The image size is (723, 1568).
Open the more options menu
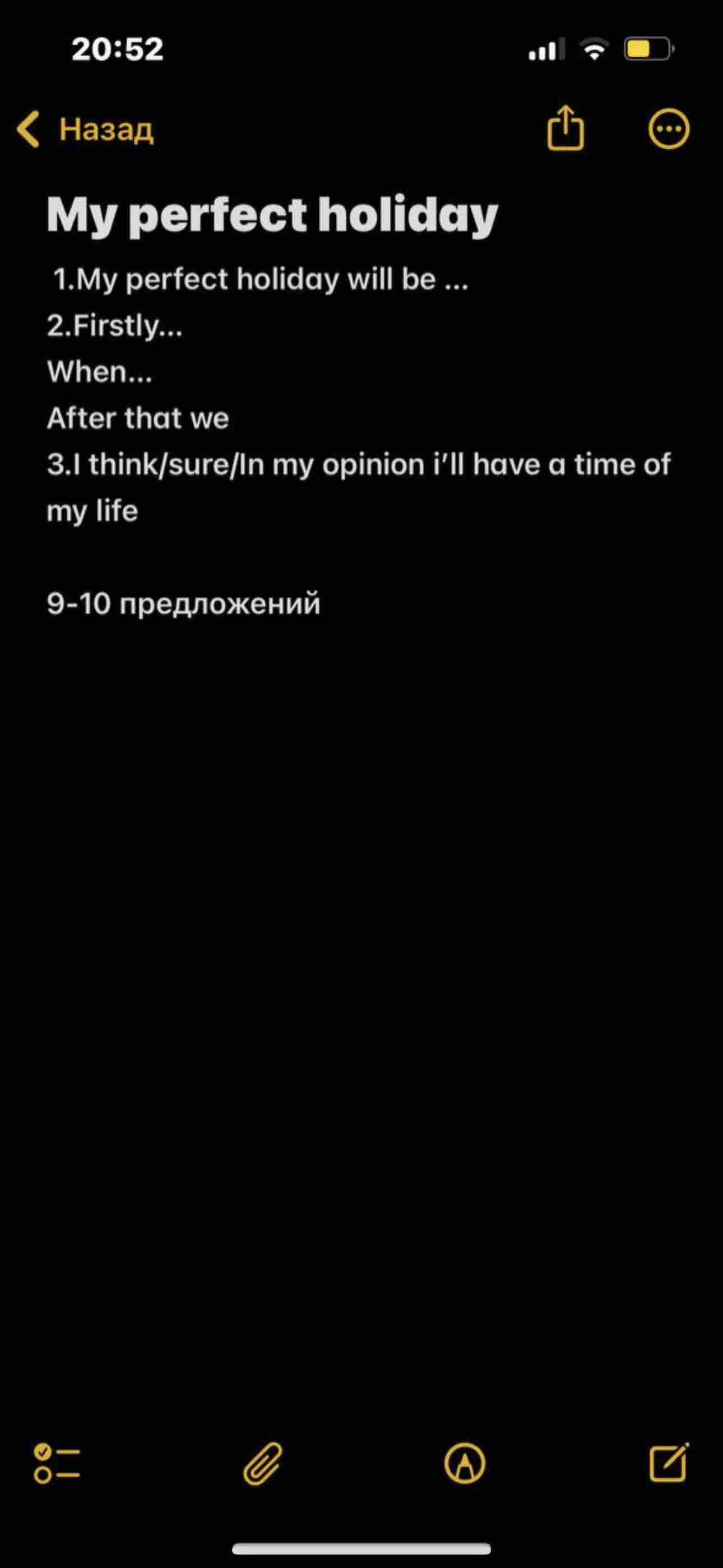(x=669, y=129)
